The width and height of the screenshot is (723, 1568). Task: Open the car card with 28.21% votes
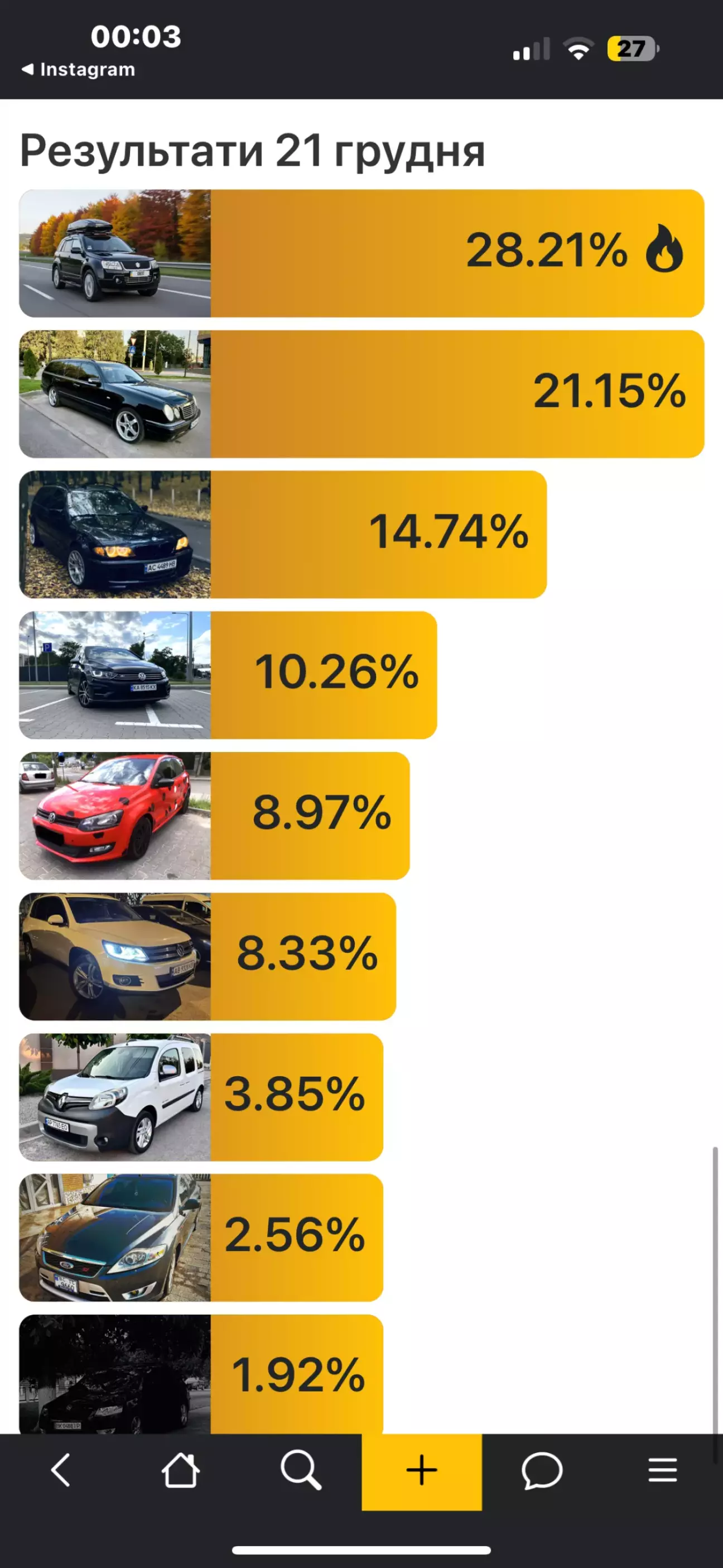[x=361, y=253]
